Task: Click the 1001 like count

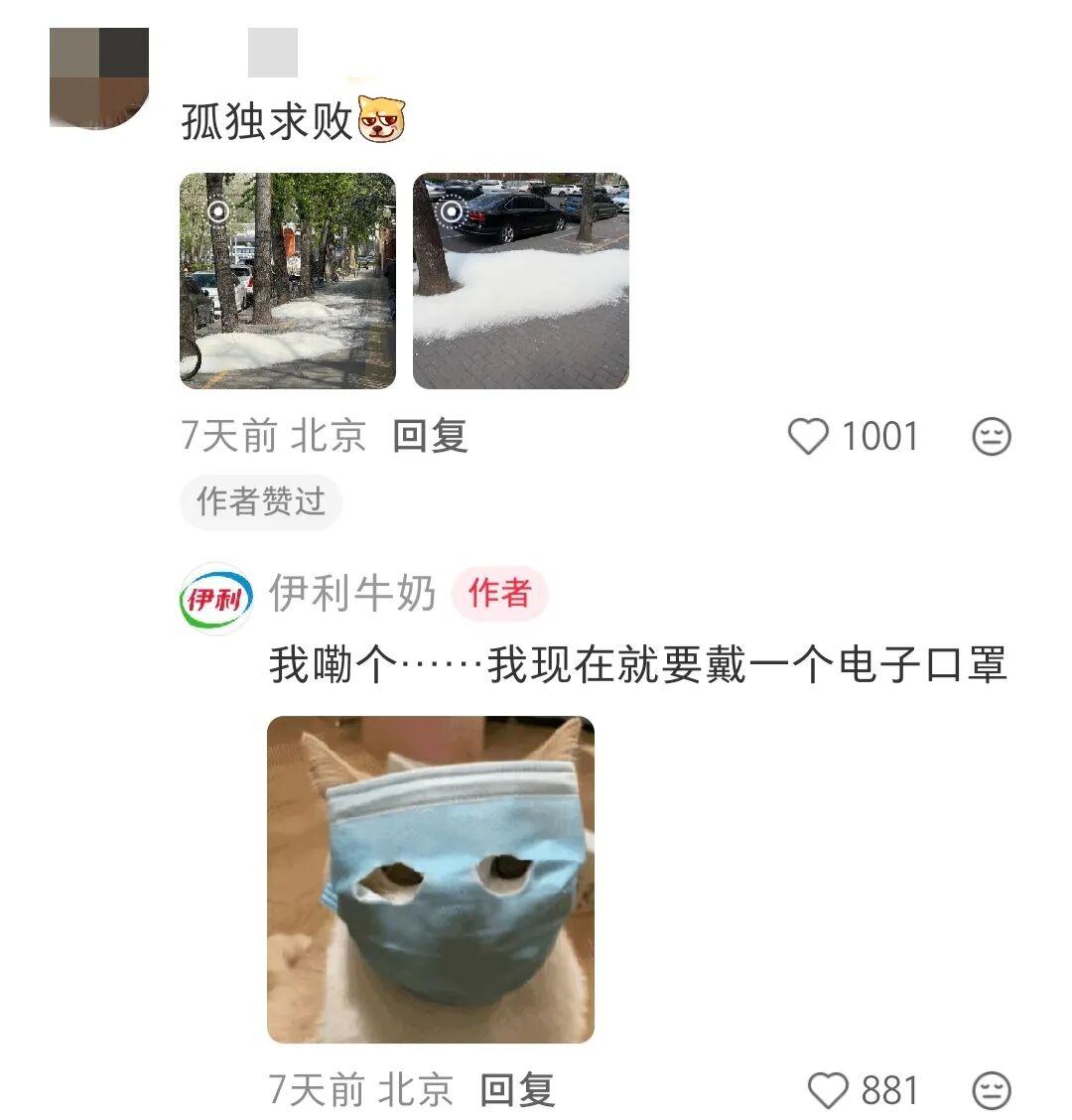Action: (x=877, y=437)
